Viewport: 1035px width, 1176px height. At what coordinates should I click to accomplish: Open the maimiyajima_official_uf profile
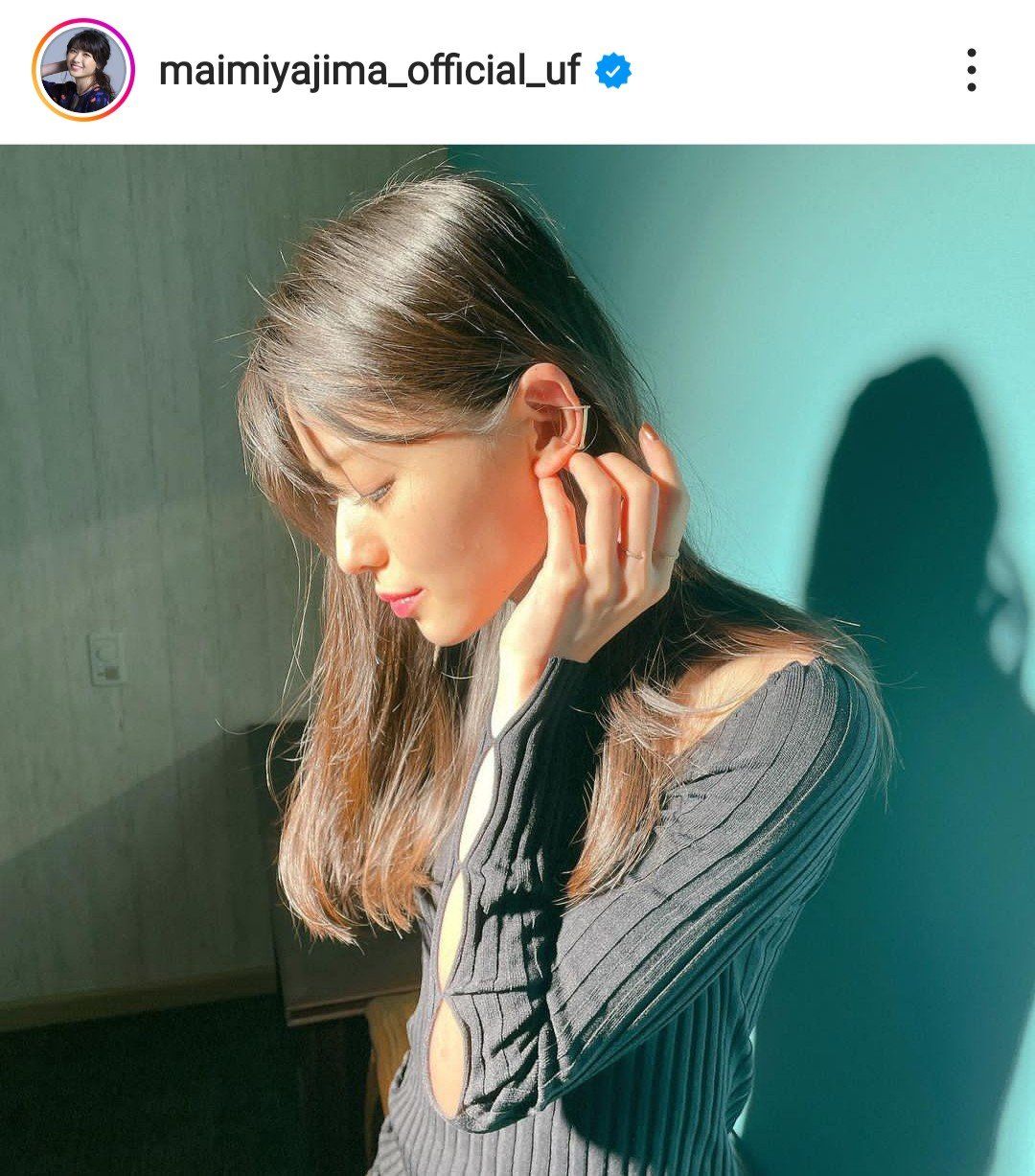pyautogui.click(x=369, y=71)
